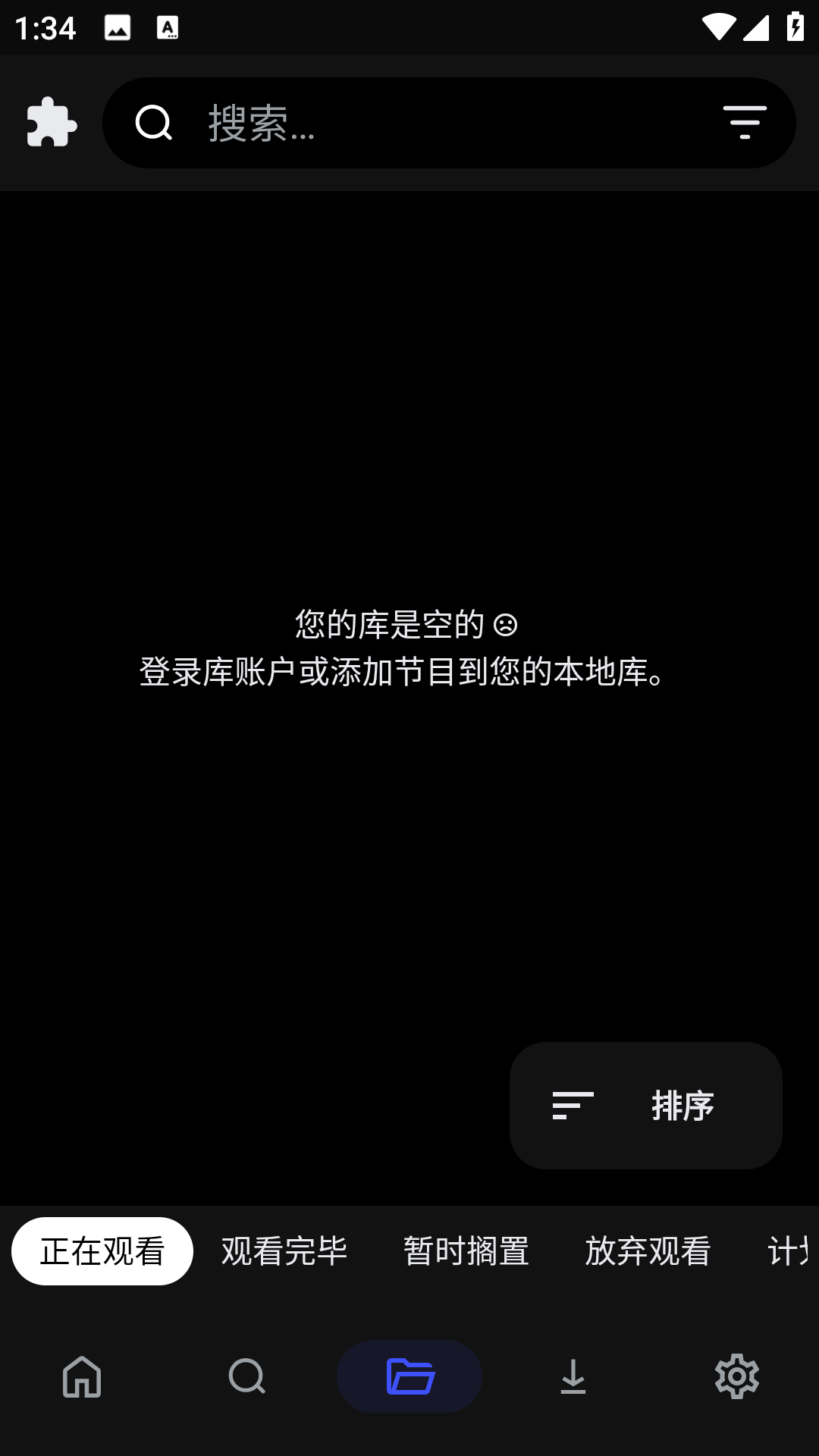Switch to the 暂时搁置 tab
The height and width of the screenshot is (1456, 819).
(466, 1250)
